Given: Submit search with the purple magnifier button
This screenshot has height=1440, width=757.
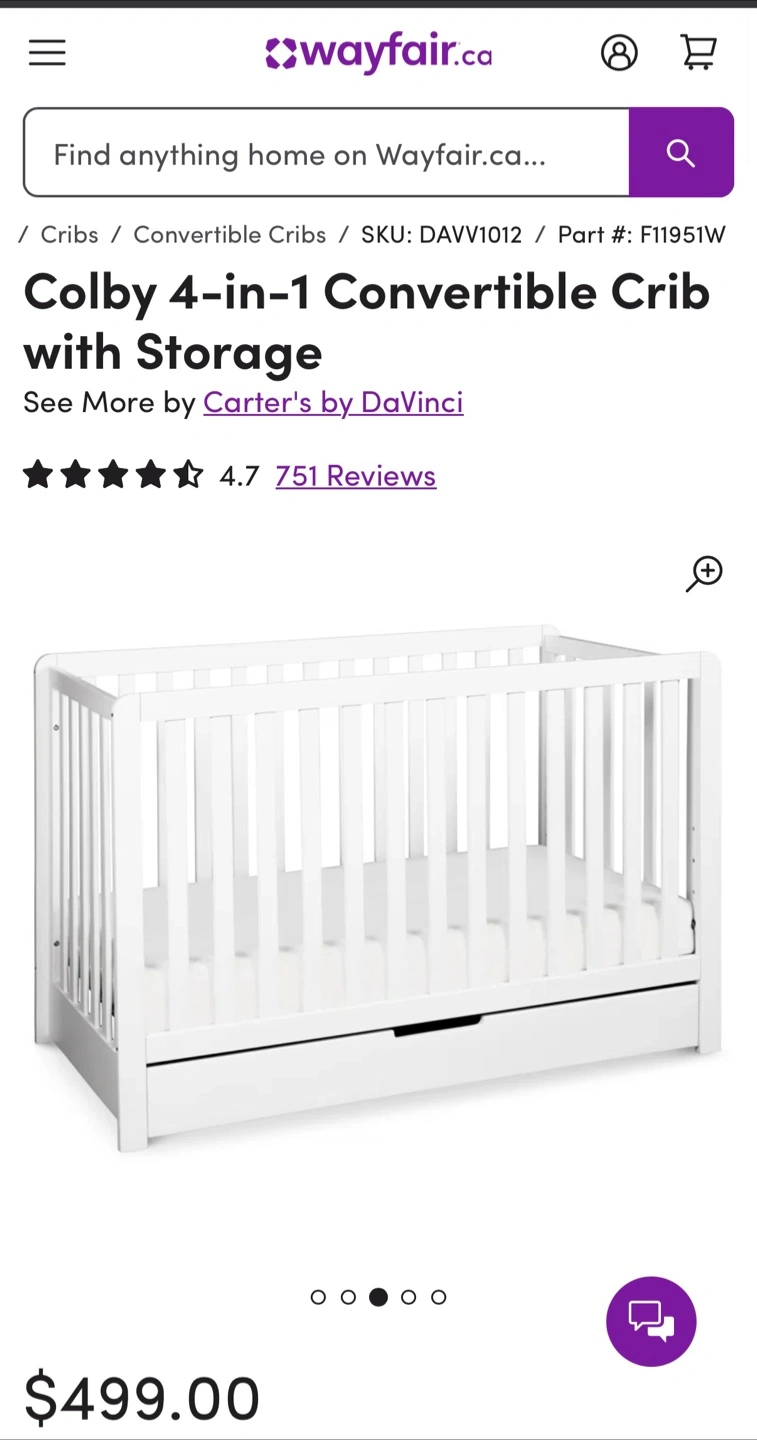Looking at the screenshot, I should (x=681, y=153).
